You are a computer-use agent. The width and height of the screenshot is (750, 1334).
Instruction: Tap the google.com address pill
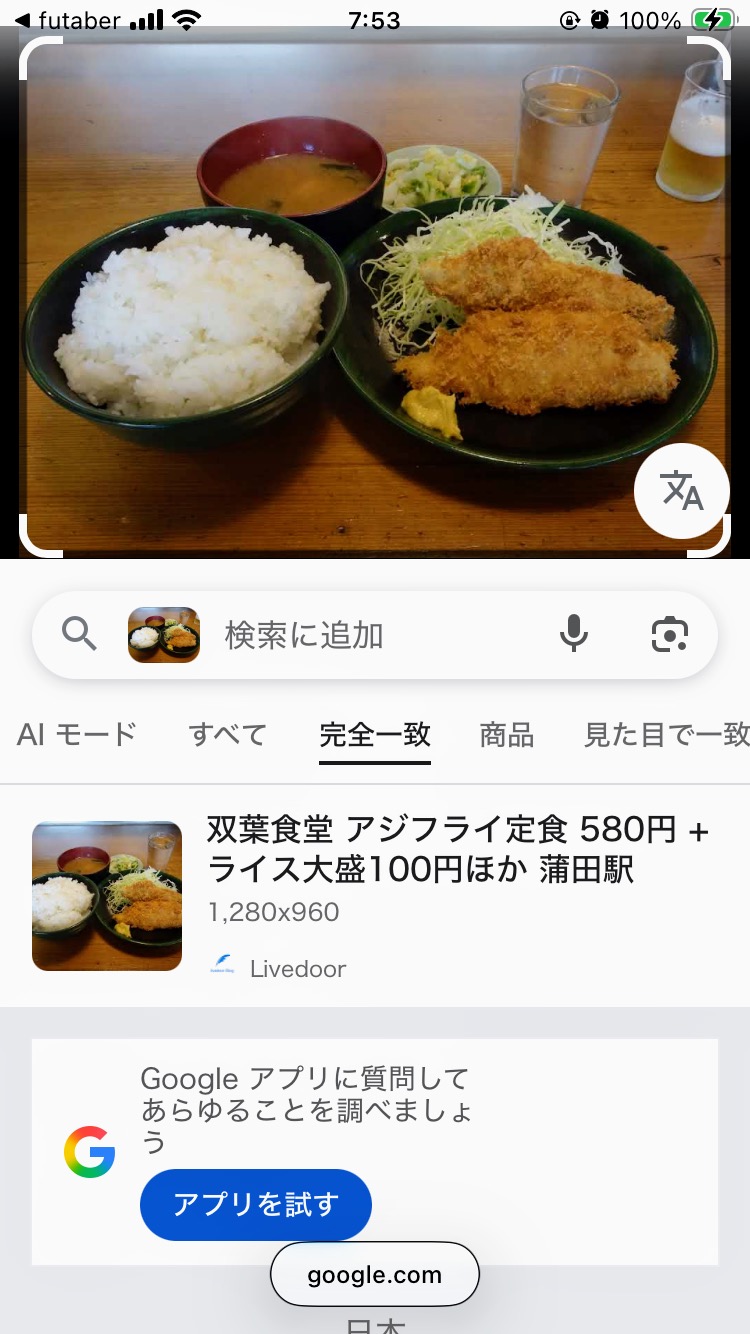(375, 1274)
